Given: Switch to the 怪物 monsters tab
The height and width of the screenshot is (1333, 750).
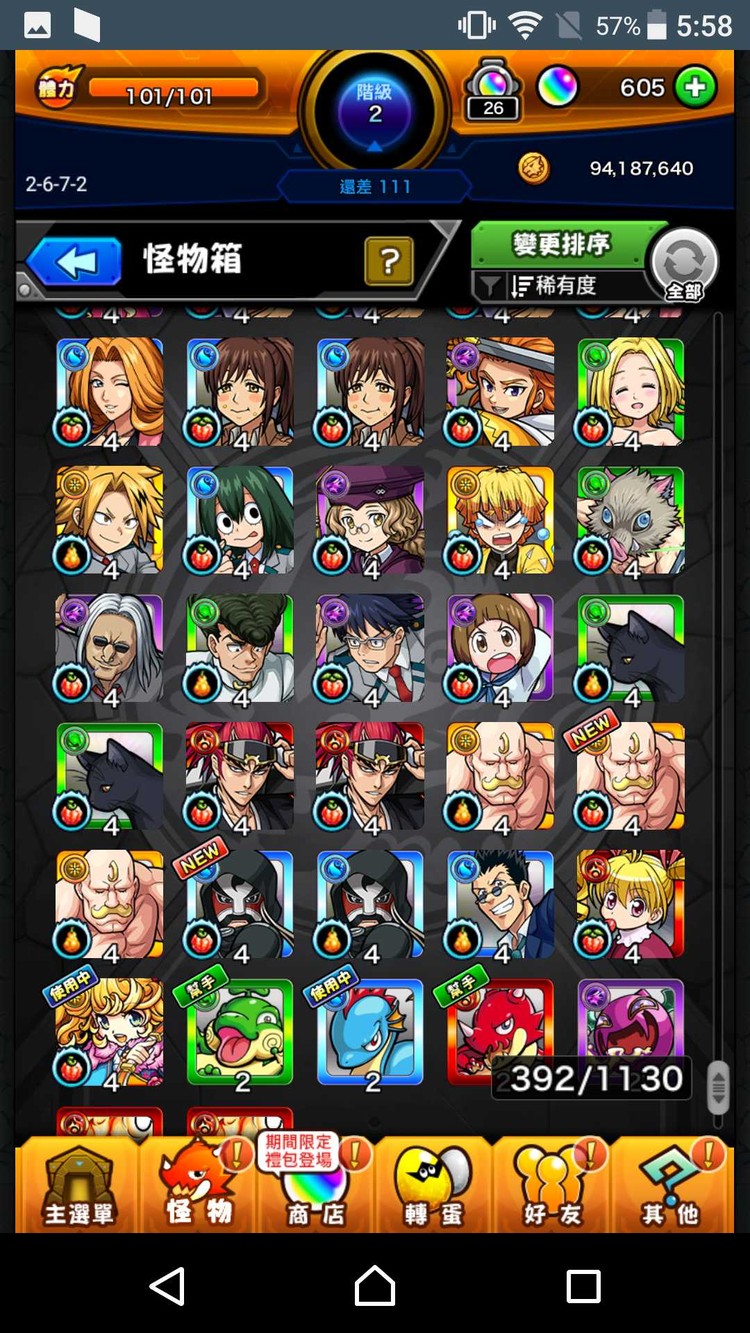Looking at the screenshot, I should tap(198, 1187).
